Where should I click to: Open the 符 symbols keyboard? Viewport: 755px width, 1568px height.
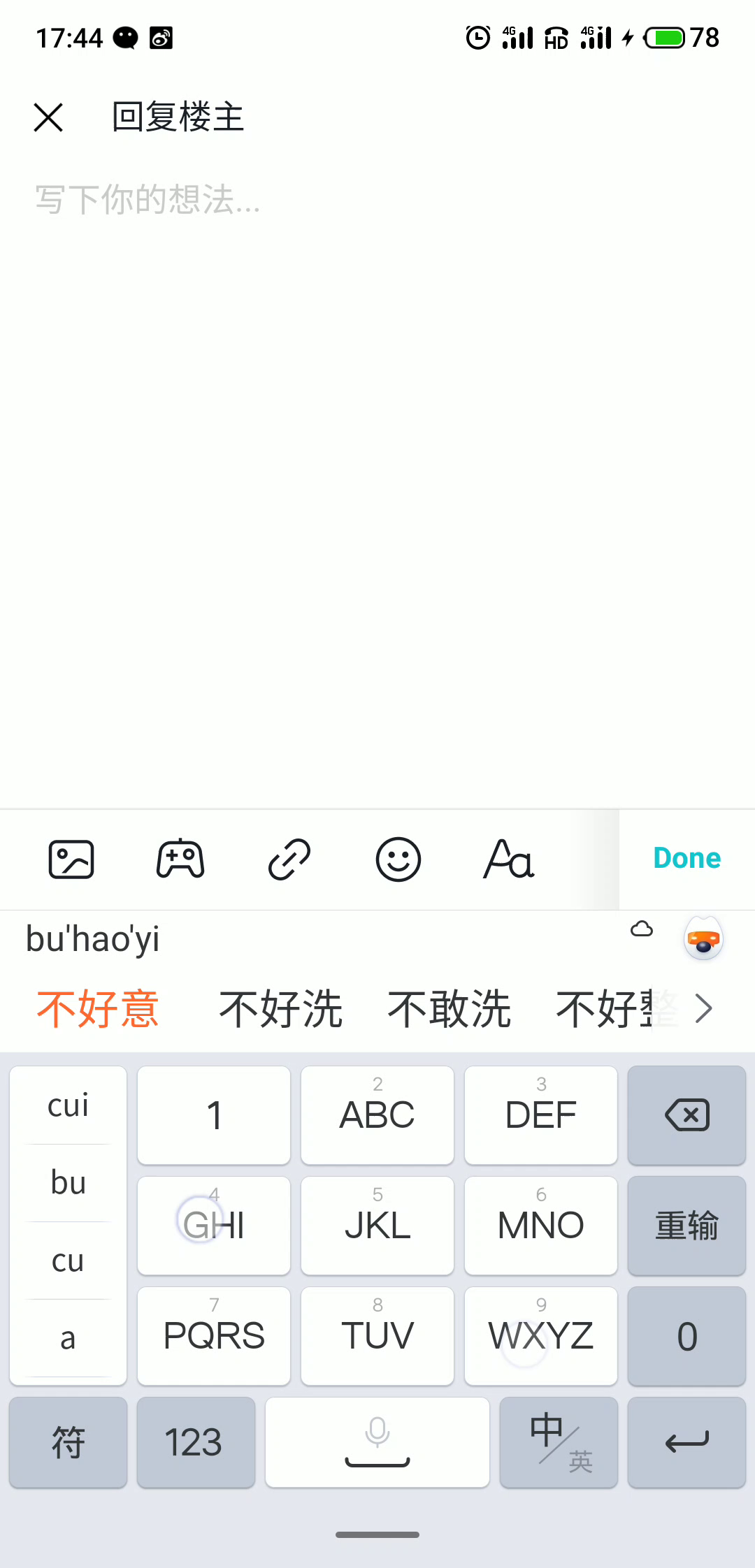[69, 1442]
